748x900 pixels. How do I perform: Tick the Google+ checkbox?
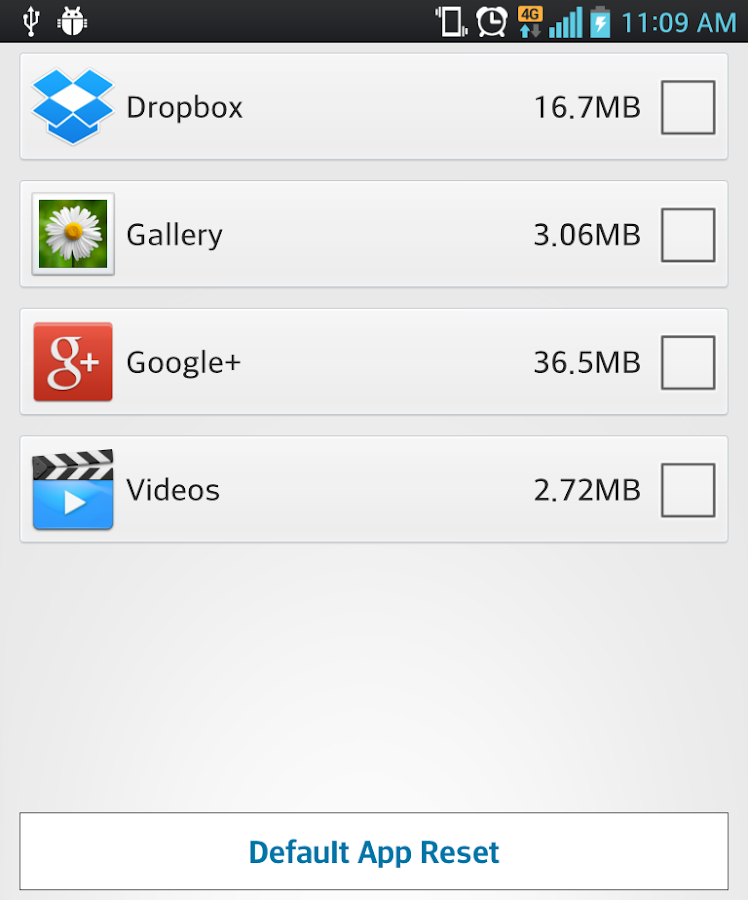coord(688,362)
